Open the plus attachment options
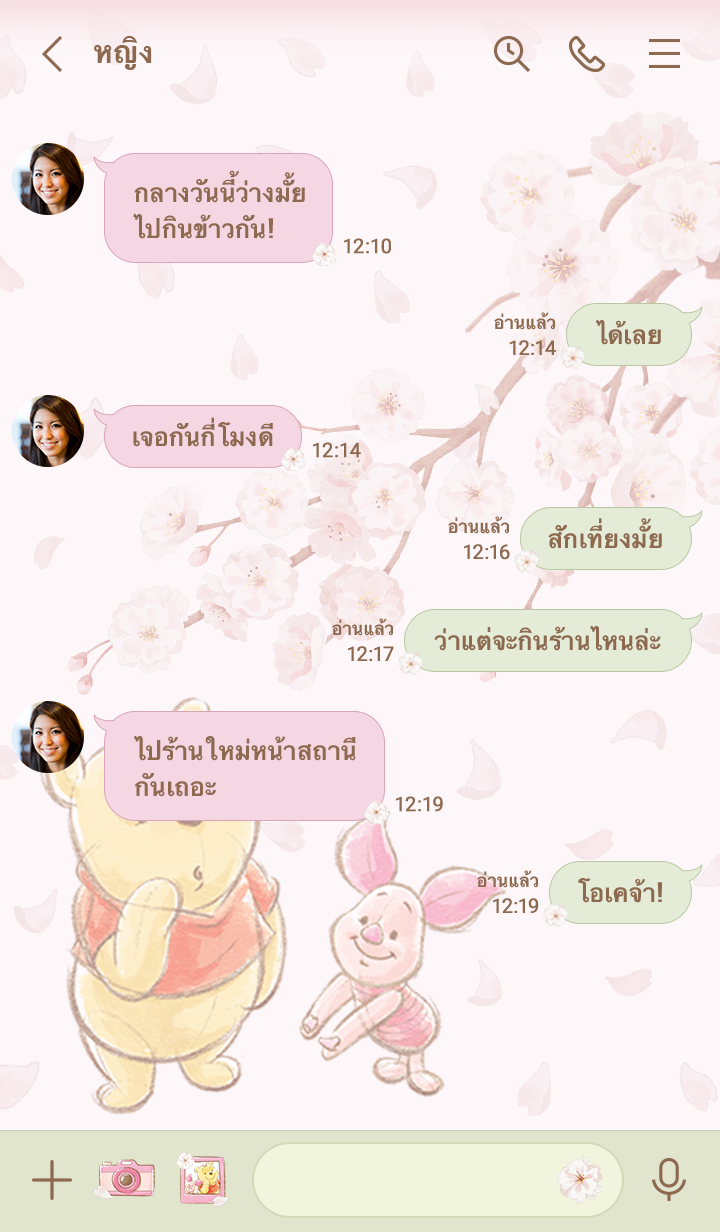The height and width of the screenshot is (1232, 720). 52,1180
